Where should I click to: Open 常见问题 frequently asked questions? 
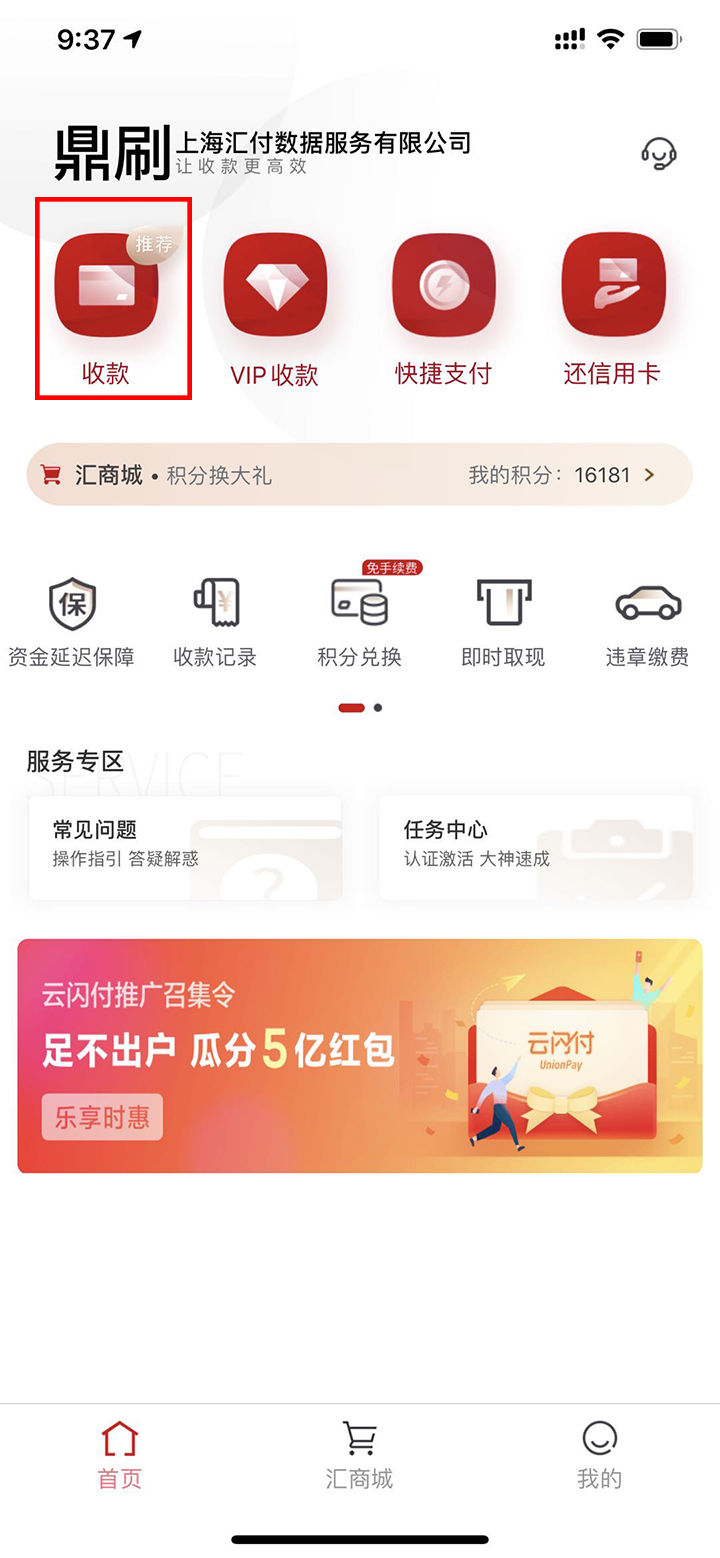185,846
